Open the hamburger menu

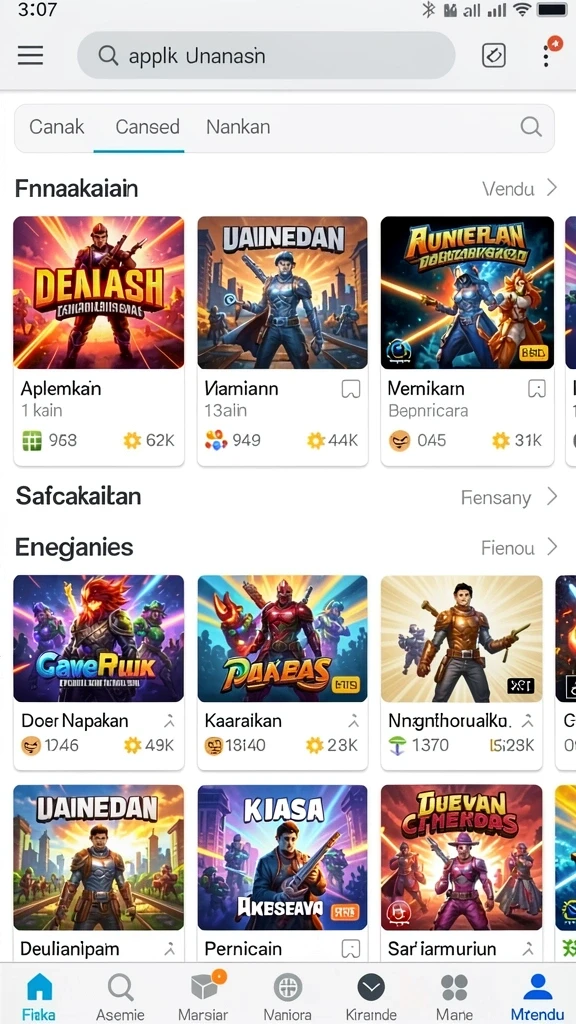pyautogui.click(x=30, y=56)
